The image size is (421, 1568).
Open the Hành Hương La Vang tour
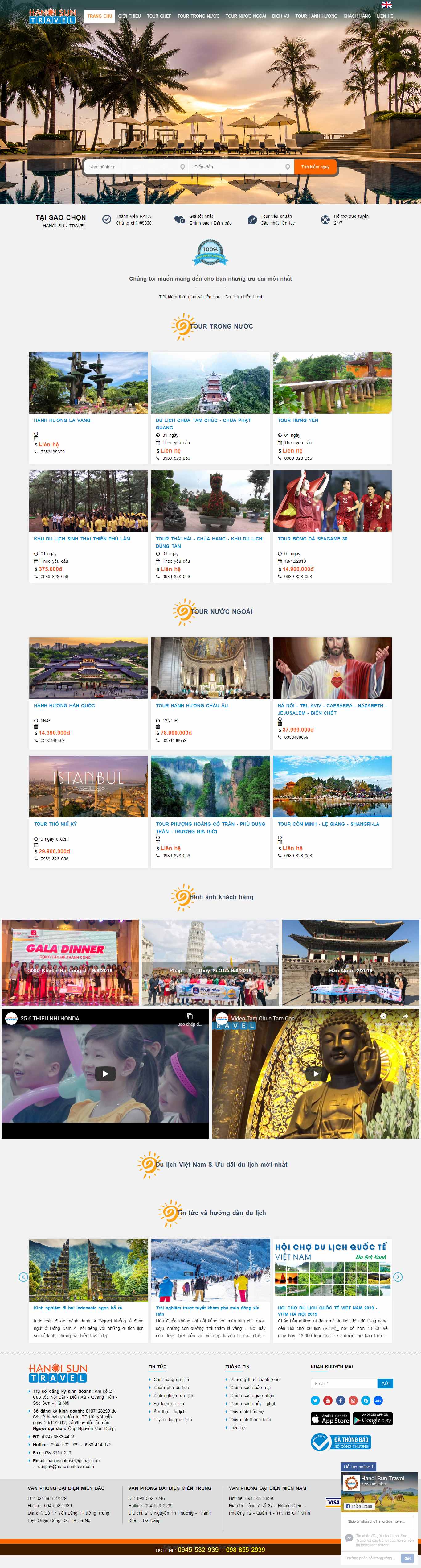62,420
